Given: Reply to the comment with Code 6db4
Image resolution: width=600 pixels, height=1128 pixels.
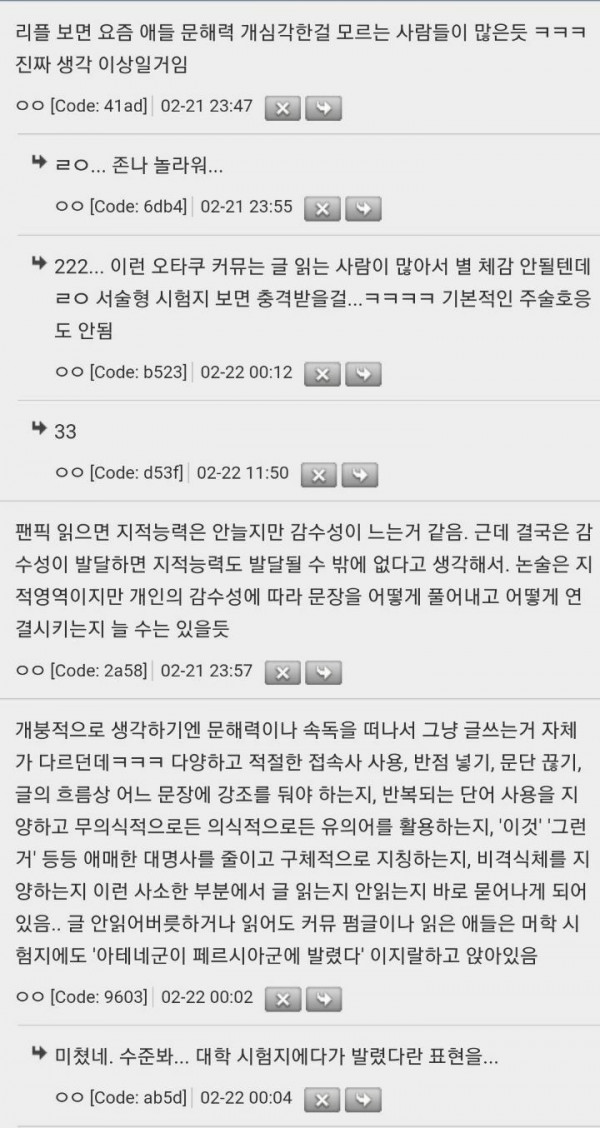Looking at the screenshot, I should click(362, 208).
